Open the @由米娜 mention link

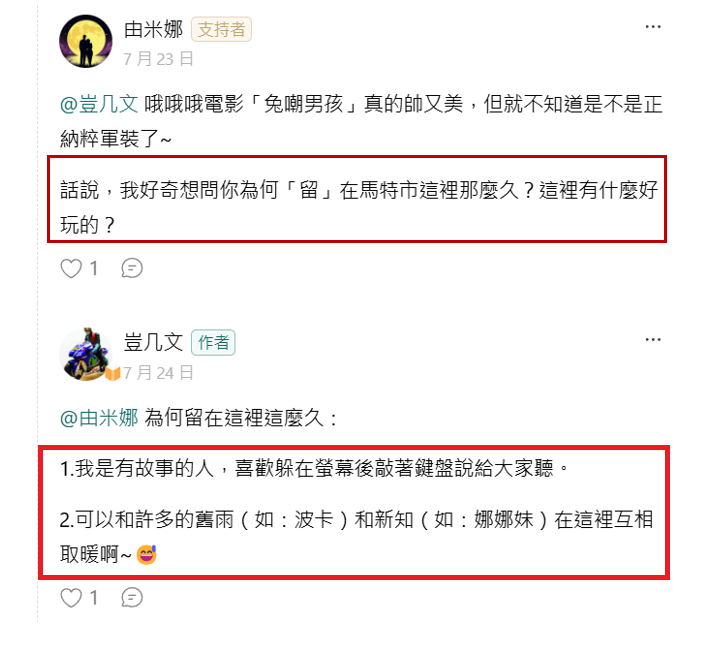pyautogui.click(x=100, y=418)
